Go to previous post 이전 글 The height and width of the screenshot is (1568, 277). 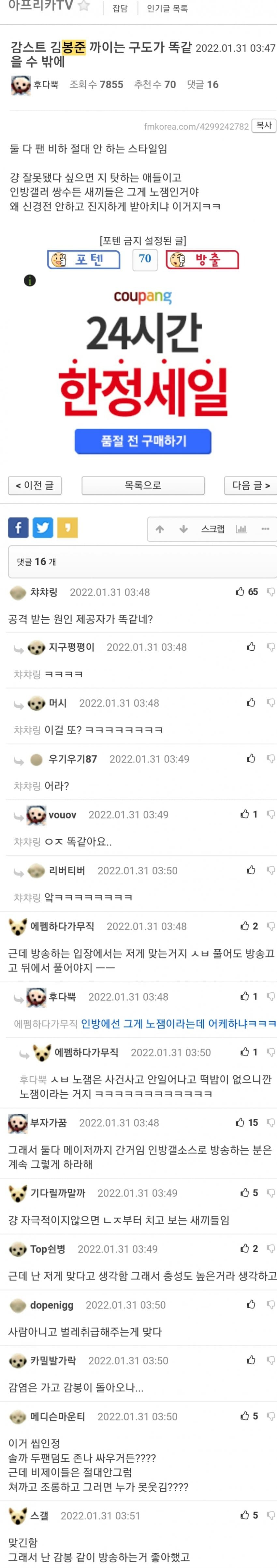pos(35,485)
